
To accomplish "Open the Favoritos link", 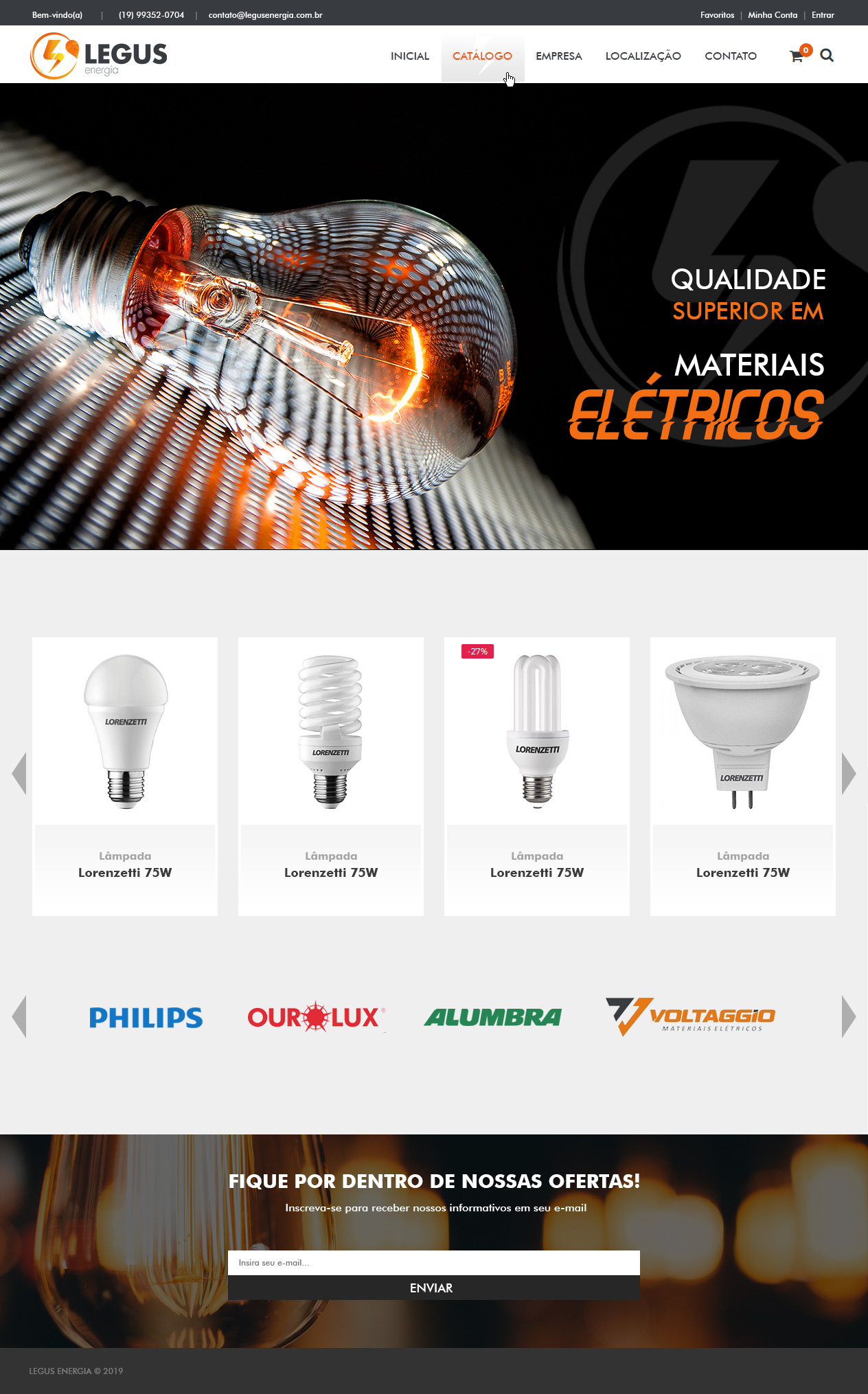I will (x=717, y=15).
